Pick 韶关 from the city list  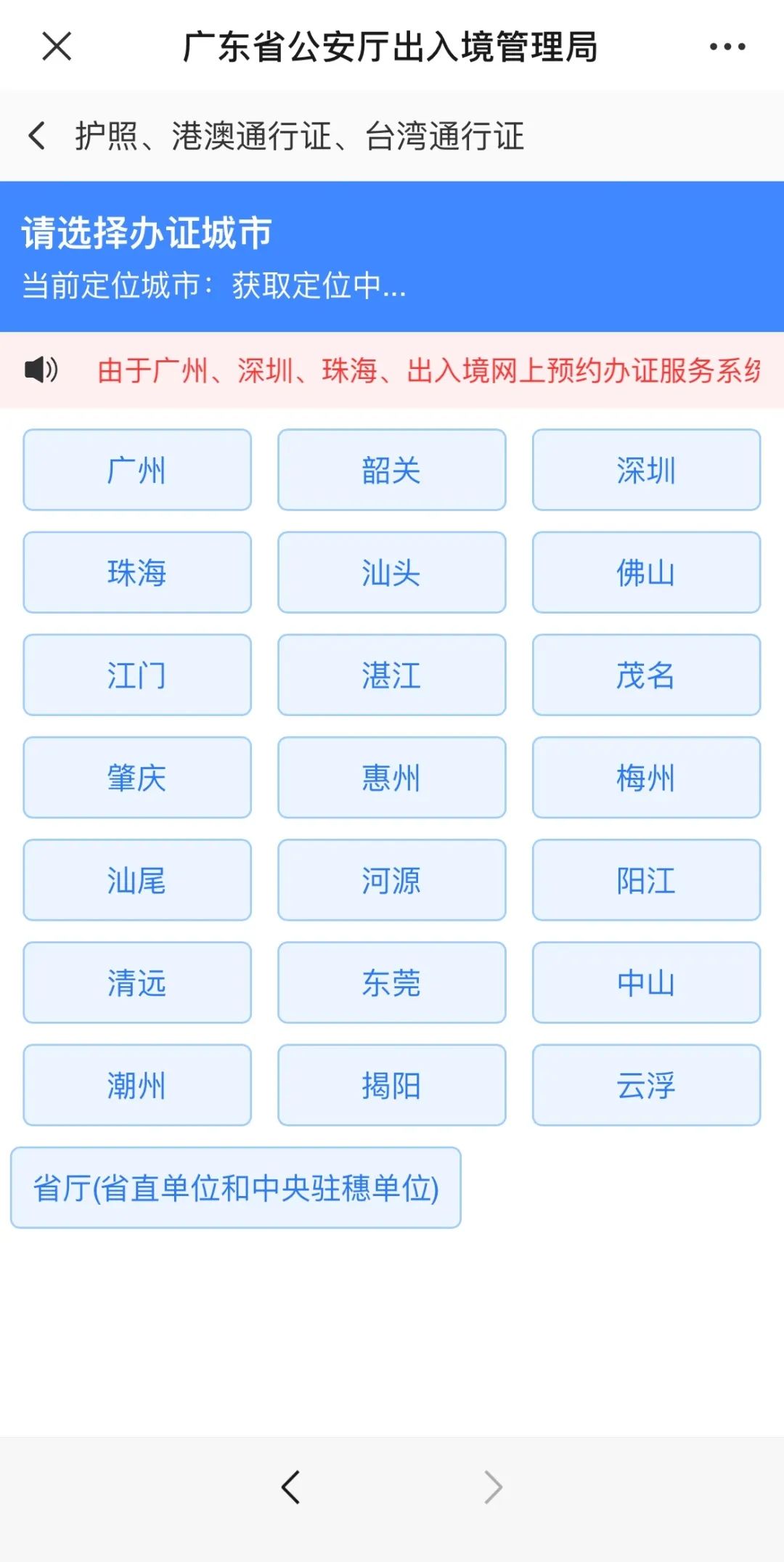pos(391,471)
